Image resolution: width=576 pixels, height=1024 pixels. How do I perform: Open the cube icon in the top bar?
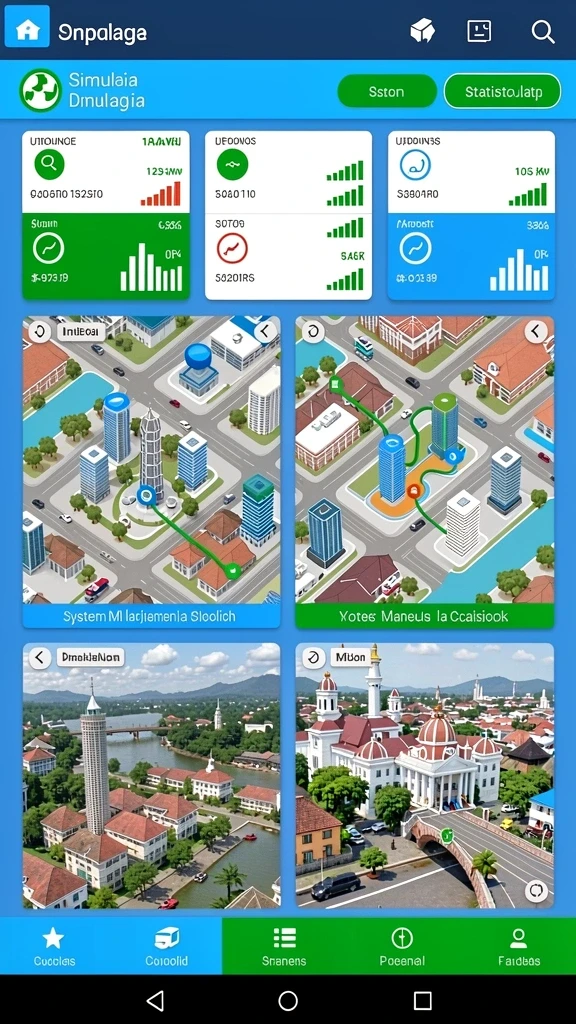tap(422, 30)
